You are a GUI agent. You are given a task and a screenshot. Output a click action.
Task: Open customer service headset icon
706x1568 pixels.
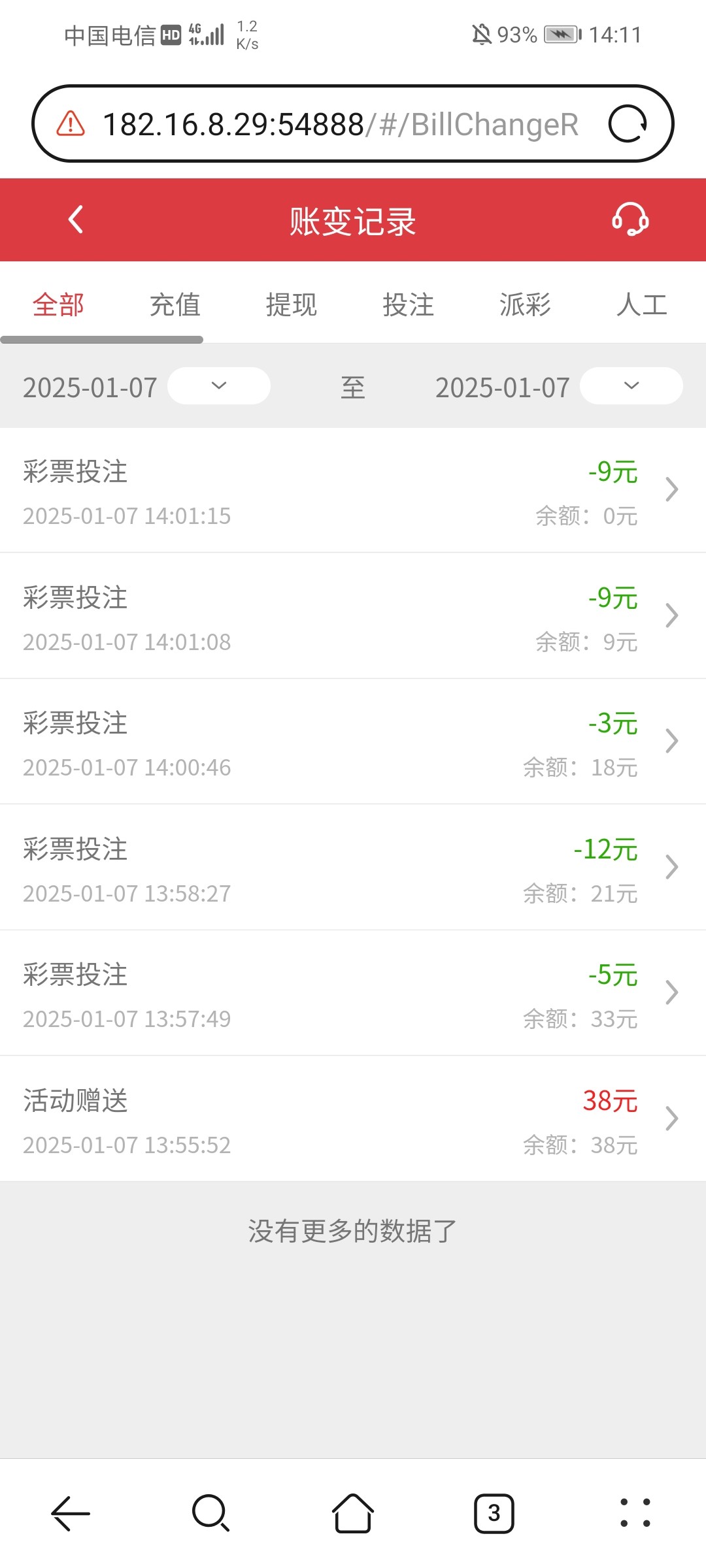[x=630, y=220]
